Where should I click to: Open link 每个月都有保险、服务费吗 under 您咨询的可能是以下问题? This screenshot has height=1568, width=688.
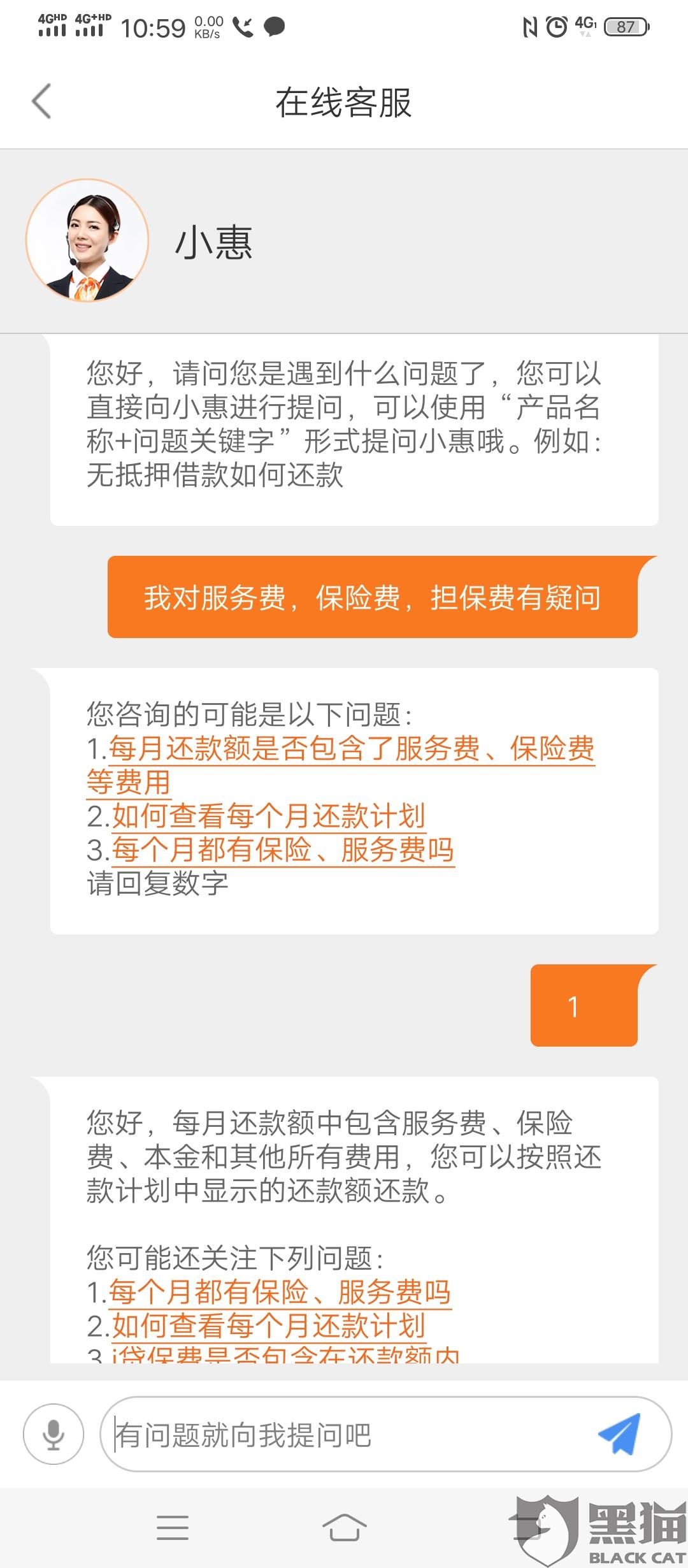coord(283,850)
